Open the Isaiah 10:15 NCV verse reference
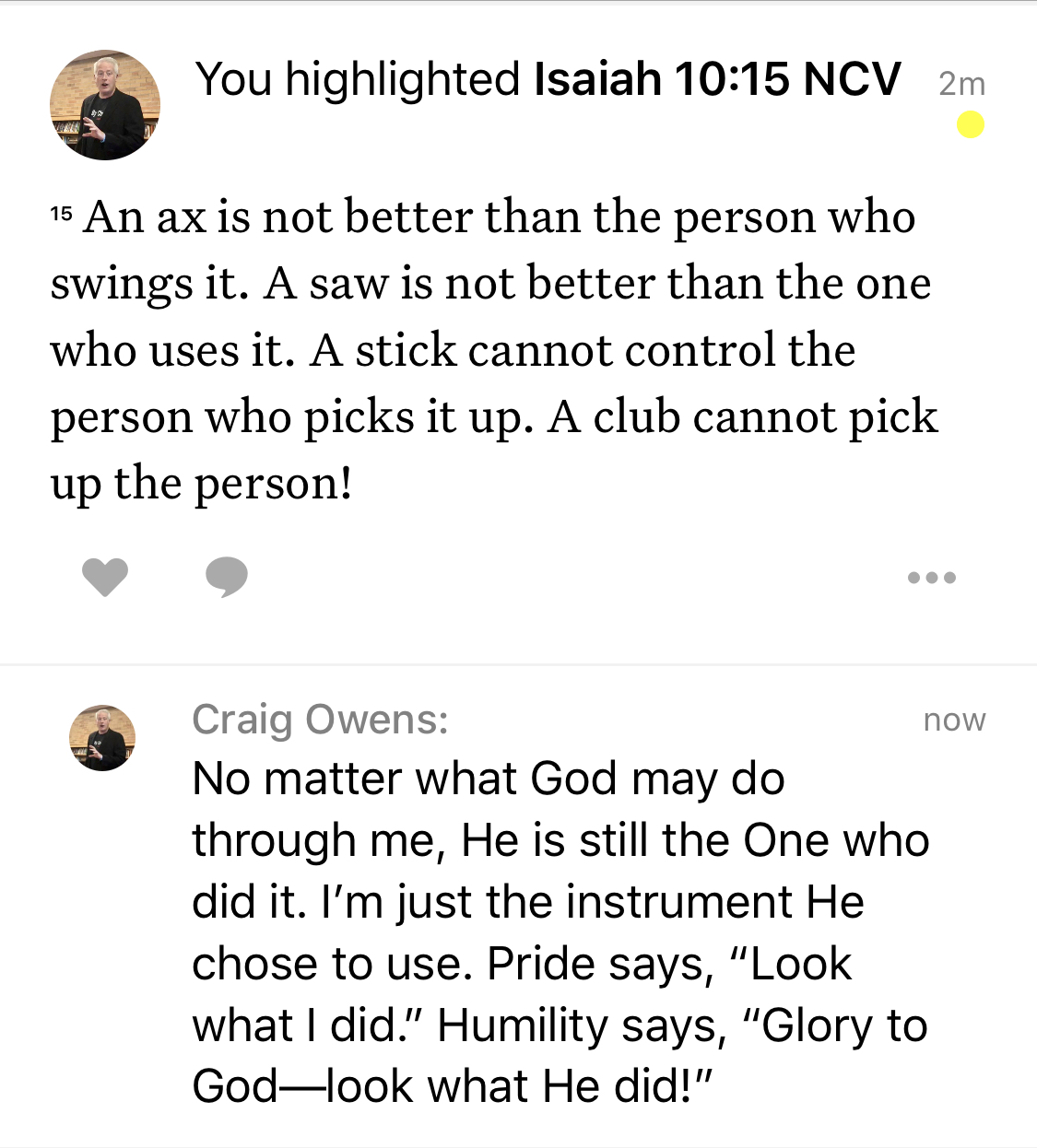 pyautogui.click(x=717, y=79)
